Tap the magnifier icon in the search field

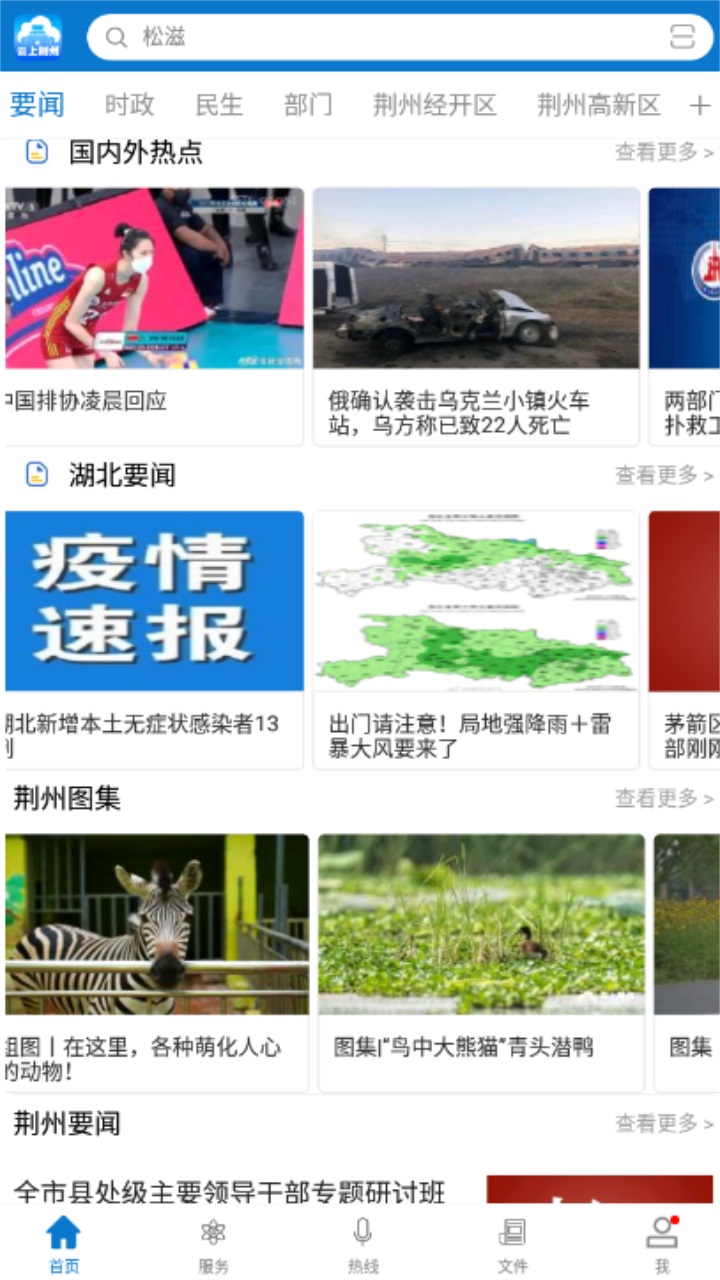(115, 37)
